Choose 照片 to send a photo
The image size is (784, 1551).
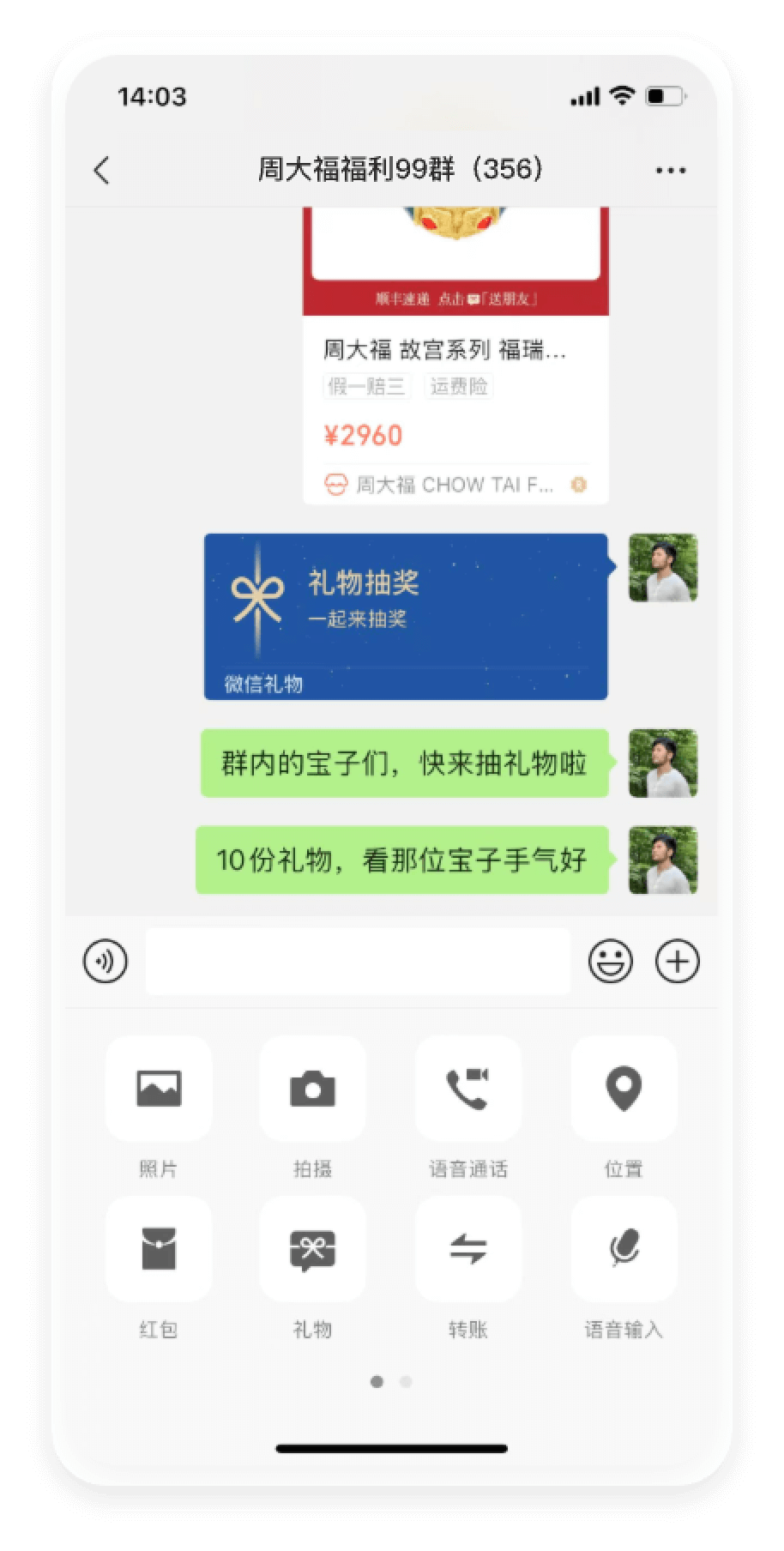point(159,1089)
